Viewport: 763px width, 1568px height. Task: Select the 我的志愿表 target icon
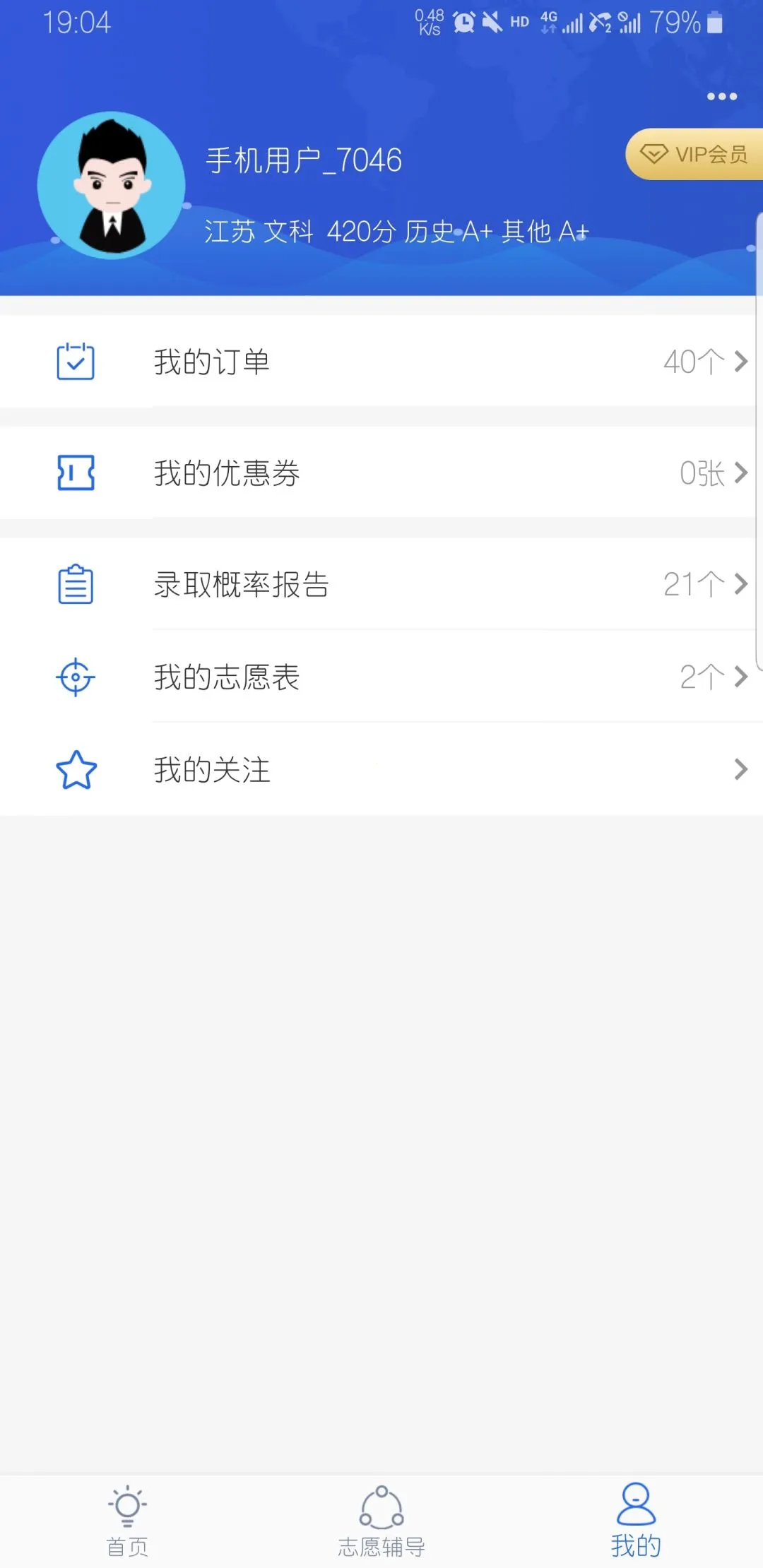[76, 677]
